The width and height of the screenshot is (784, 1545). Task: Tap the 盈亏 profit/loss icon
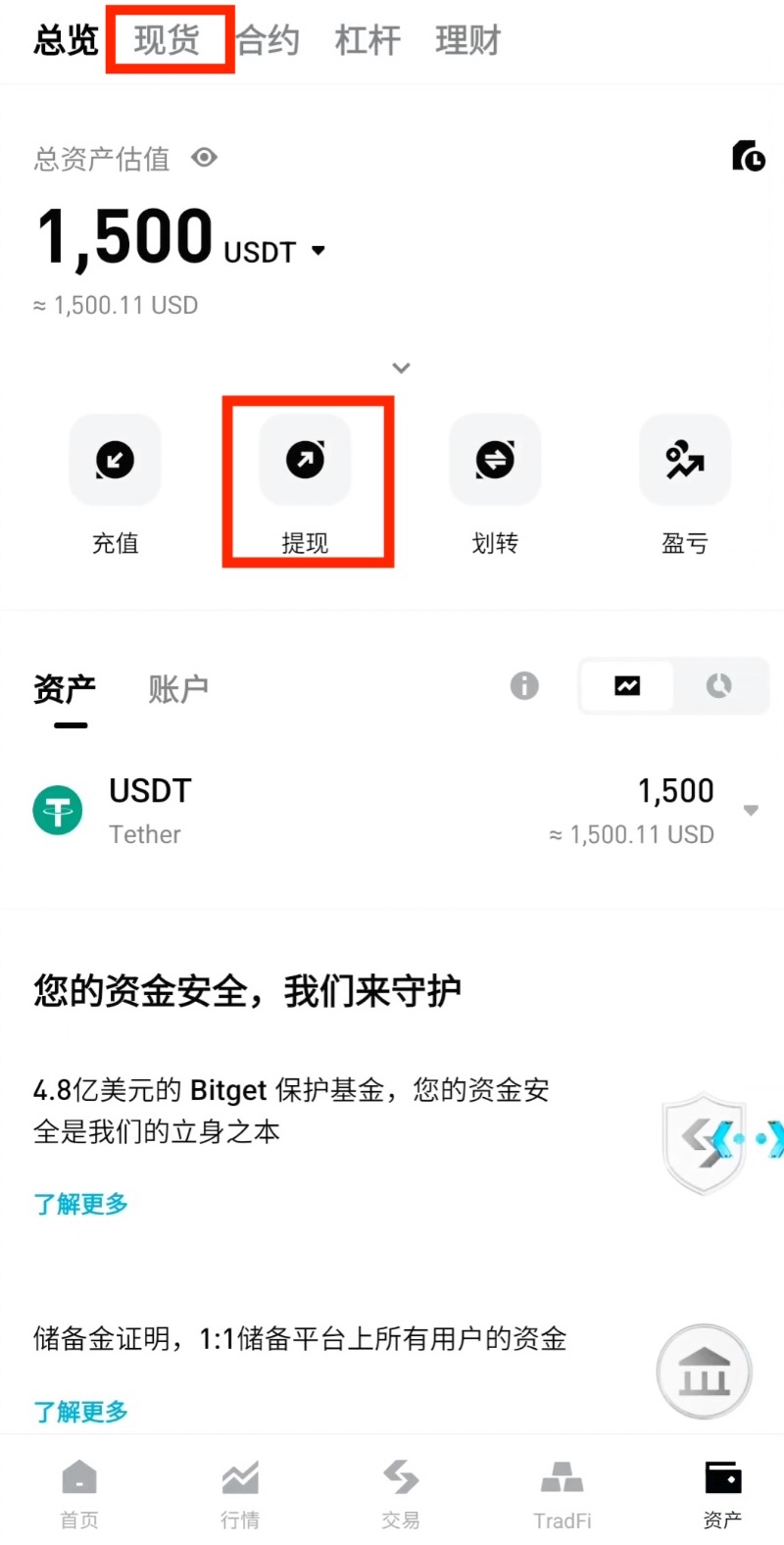(x=684, y=460)
